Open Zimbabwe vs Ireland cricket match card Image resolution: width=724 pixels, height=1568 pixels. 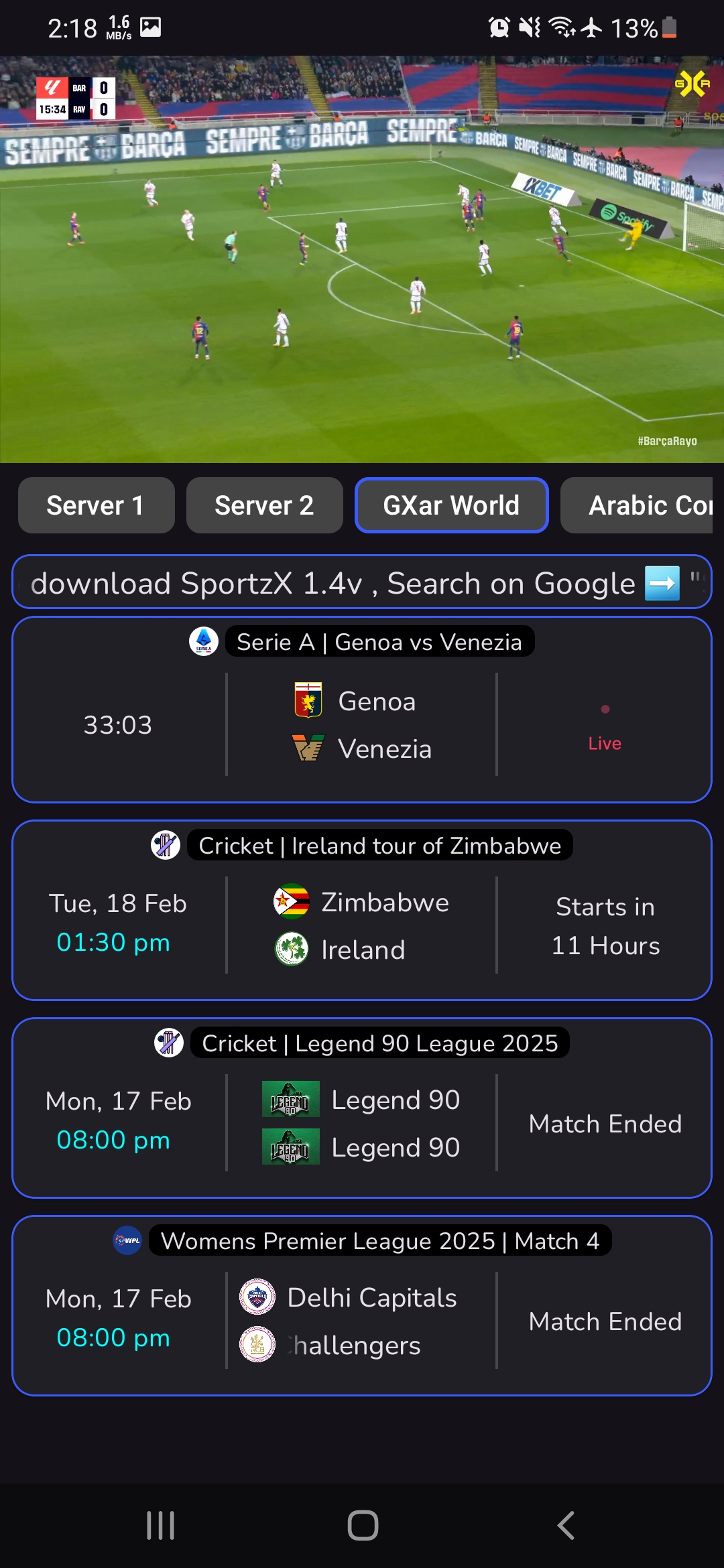tap(362, 911)
